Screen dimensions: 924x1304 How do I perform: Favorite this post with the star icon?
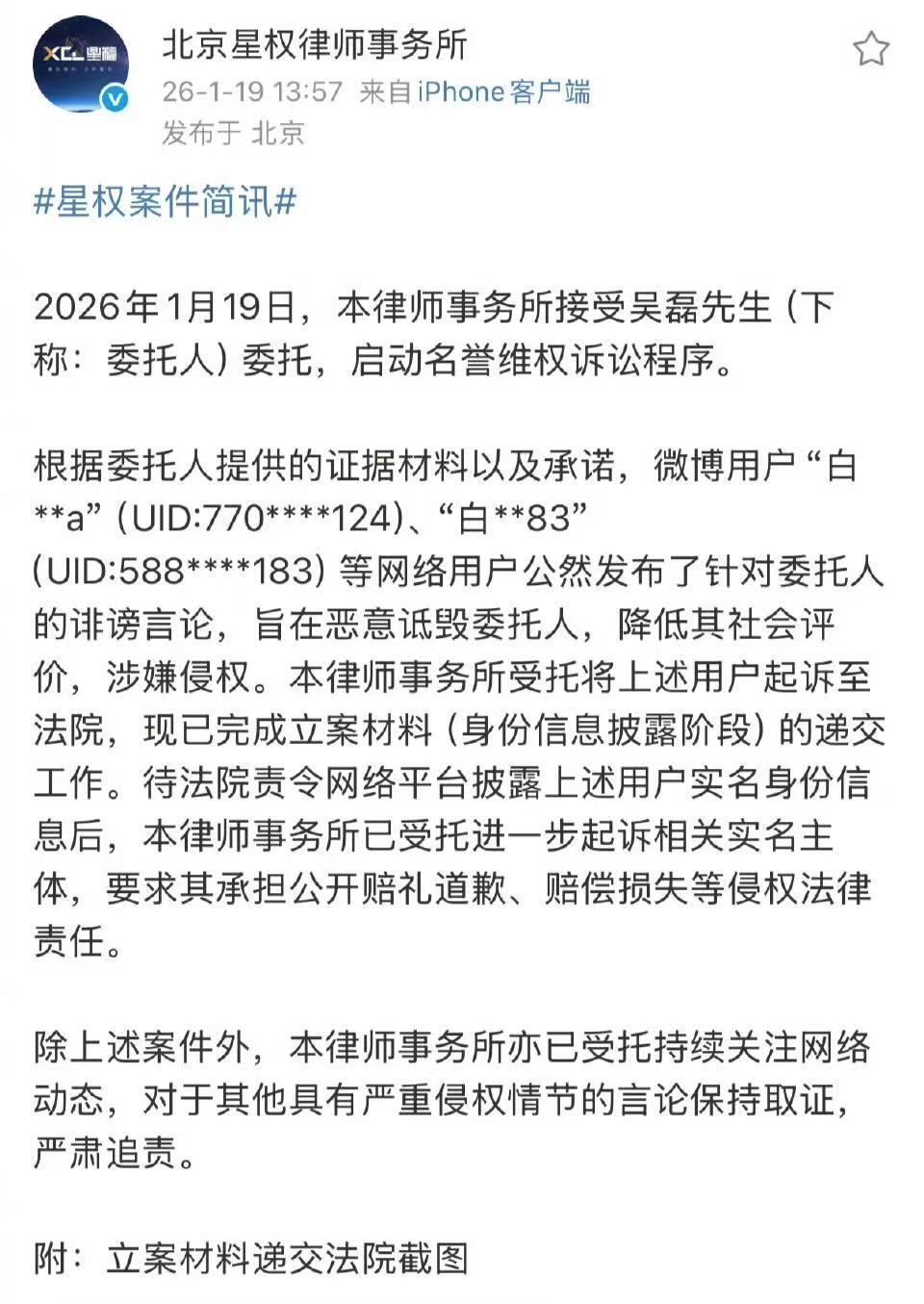pos(871,48)
